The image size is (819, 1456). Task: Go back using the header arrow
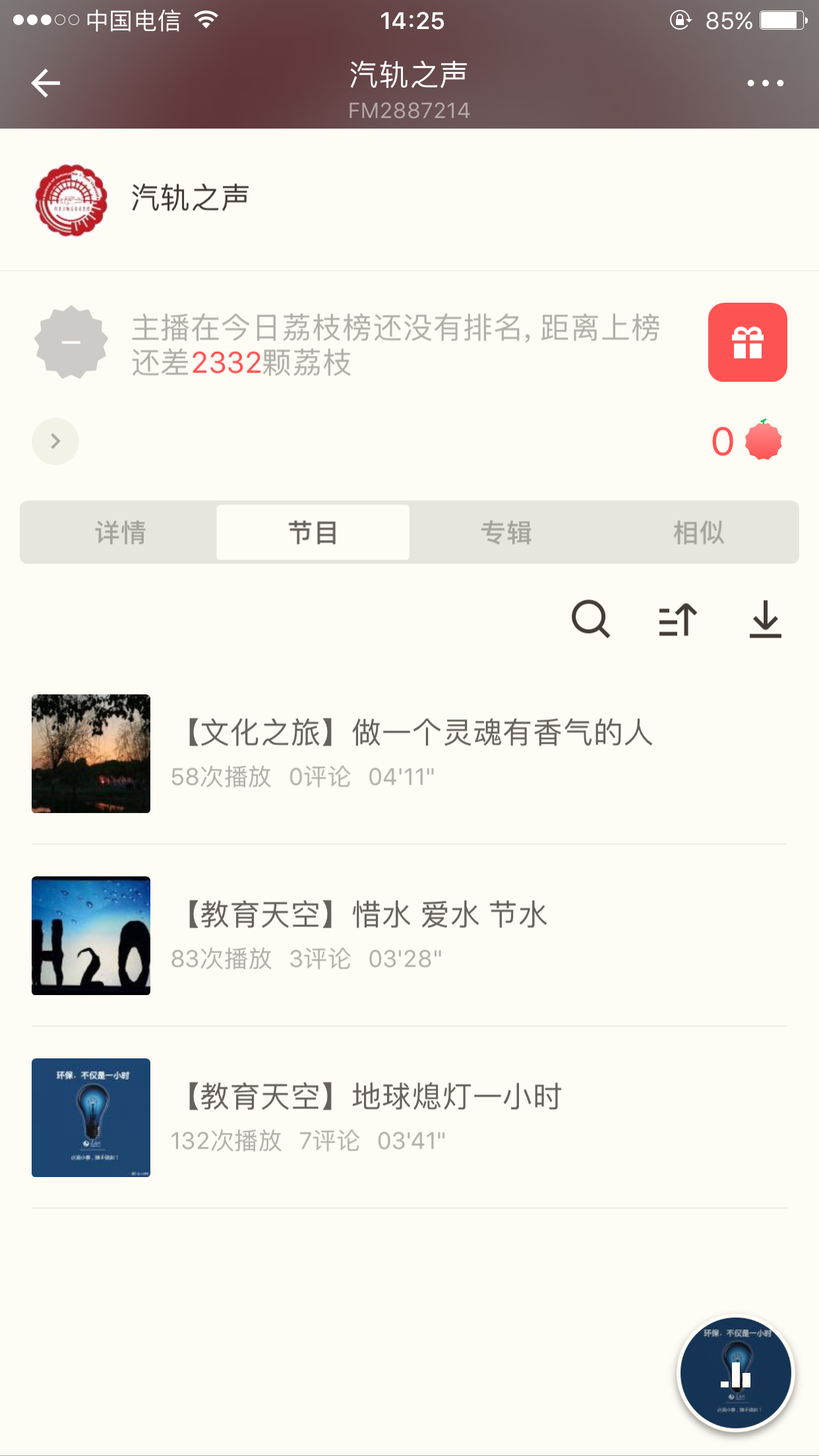pos(45,83)
